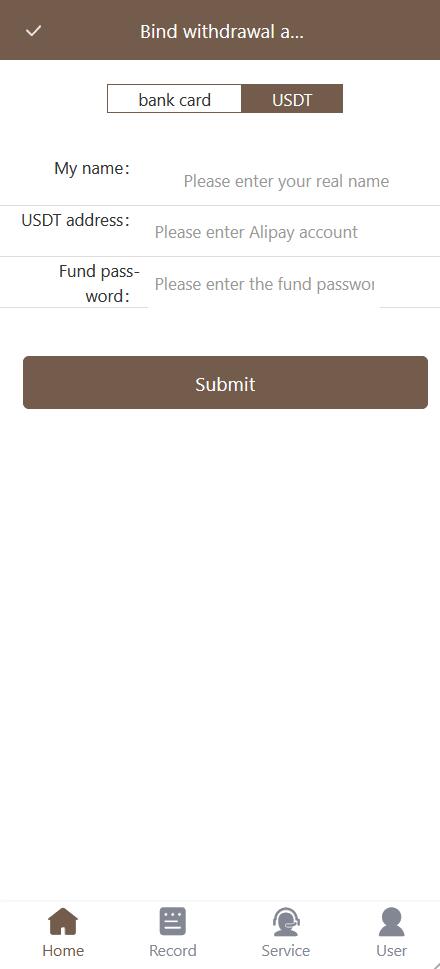Tap the checkmark icon in the header
Screen dimensions: 440x969
point(33,31)
